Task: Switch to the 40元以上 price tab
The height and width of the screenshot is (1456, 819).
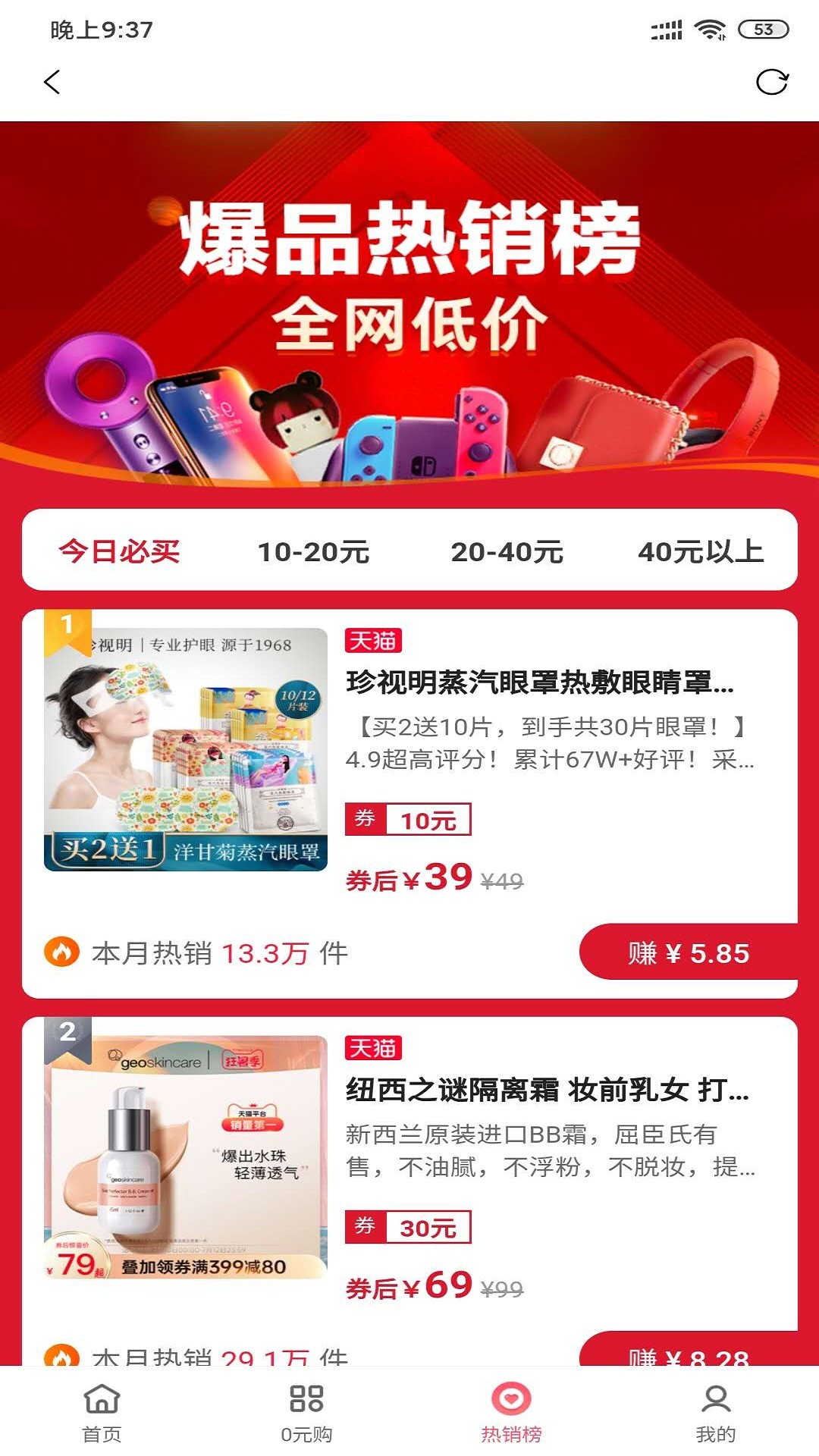Action: coord(700,551)
